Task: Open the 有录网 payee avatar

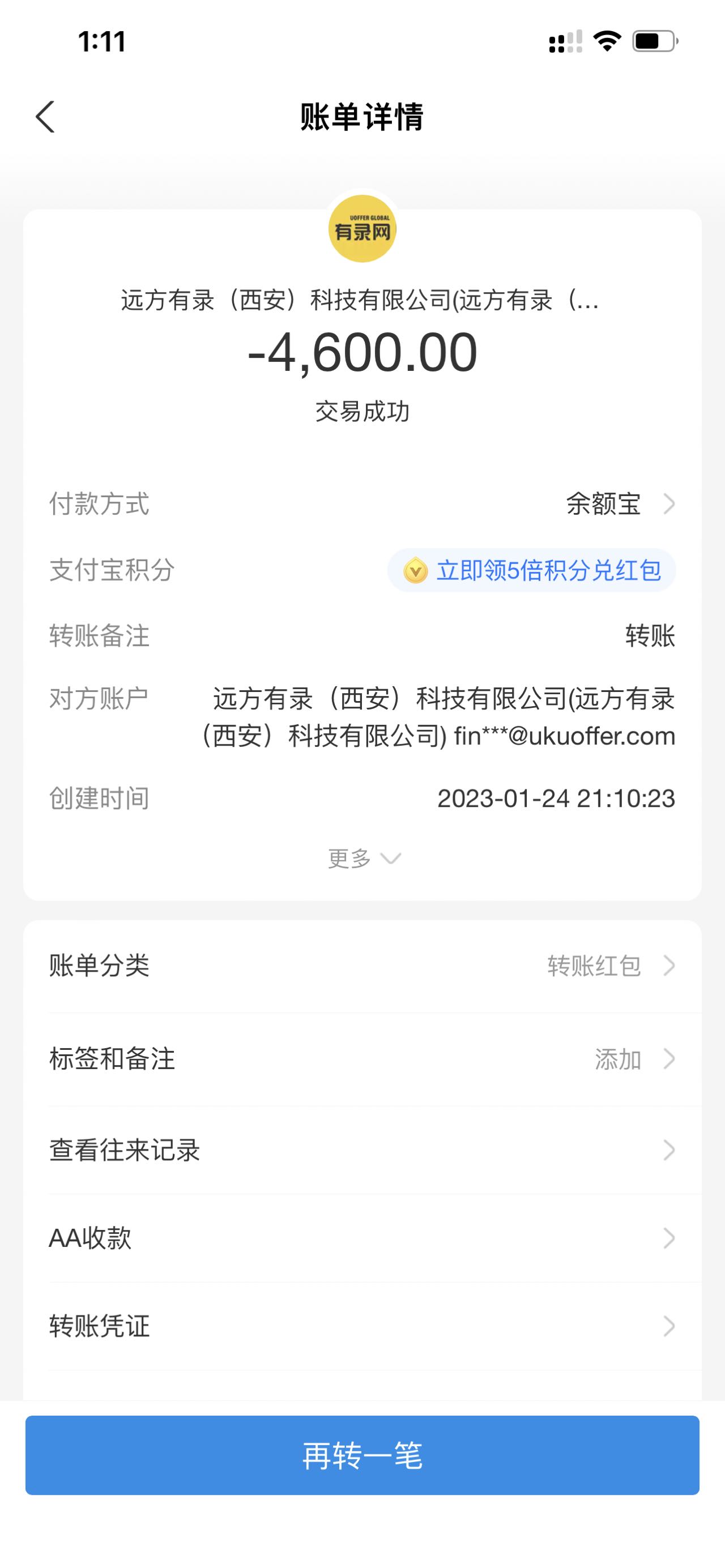Action: click(x=362, y=229)
